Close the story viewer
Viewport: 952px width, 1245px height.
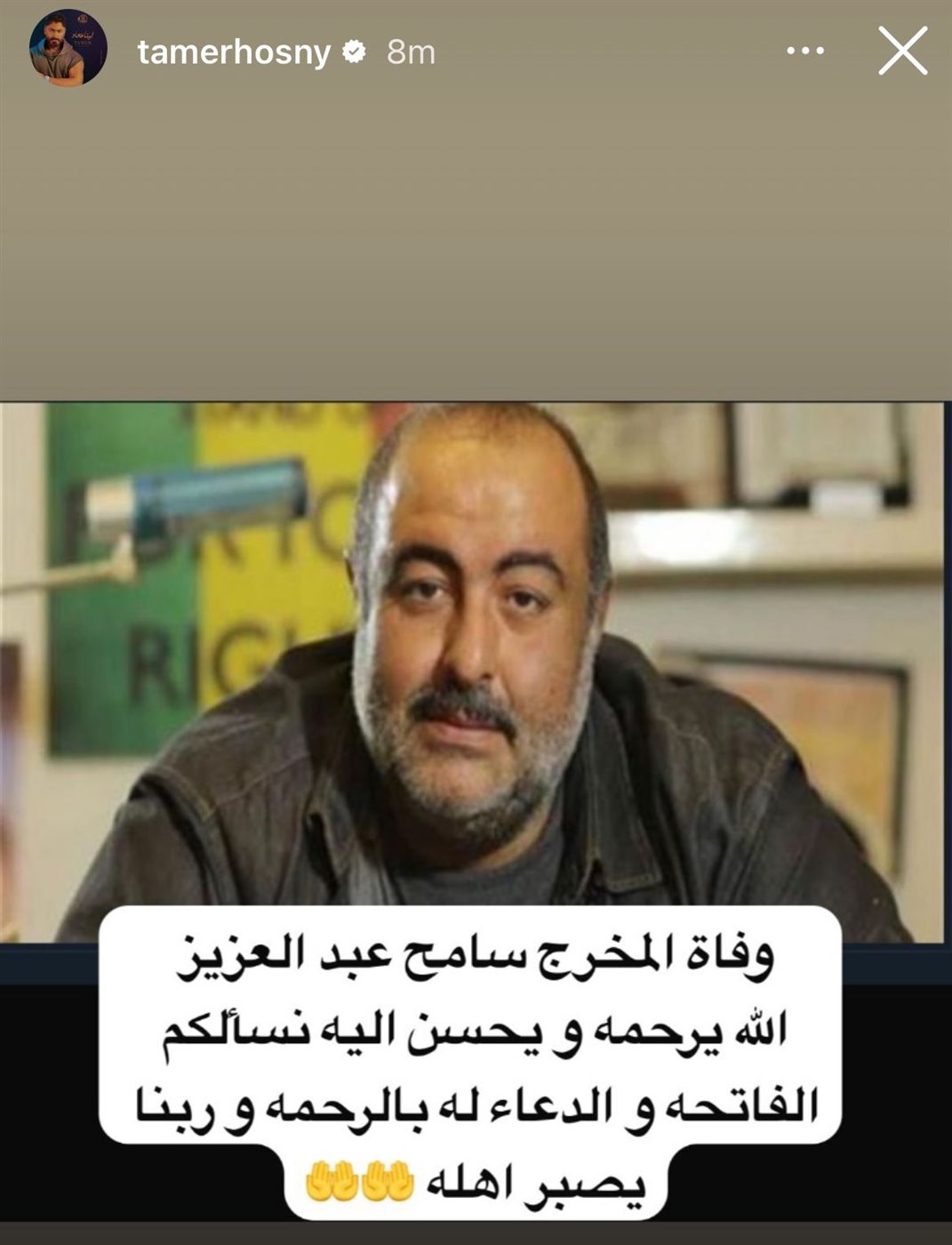[902, 52]
